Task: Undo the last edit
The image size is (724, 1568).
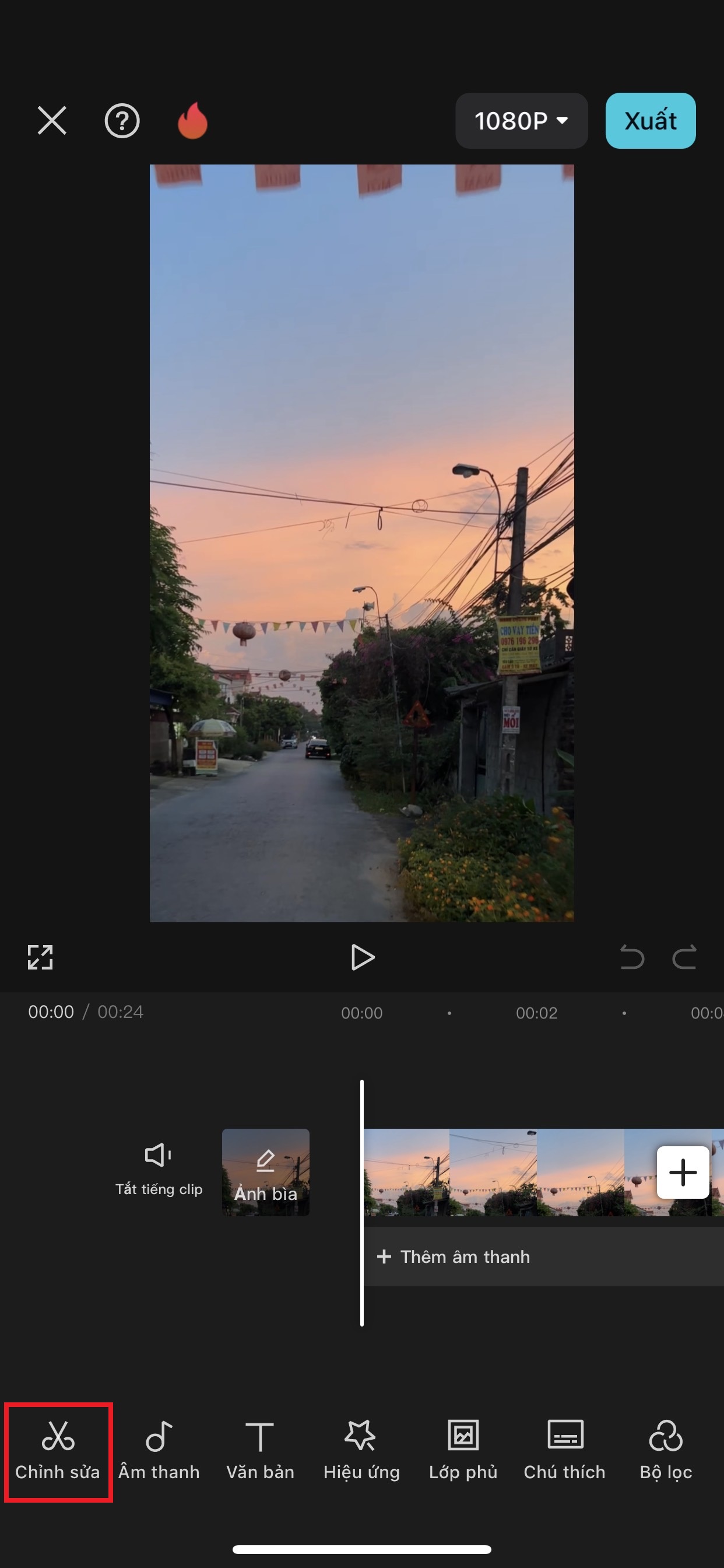Action: 631,957
